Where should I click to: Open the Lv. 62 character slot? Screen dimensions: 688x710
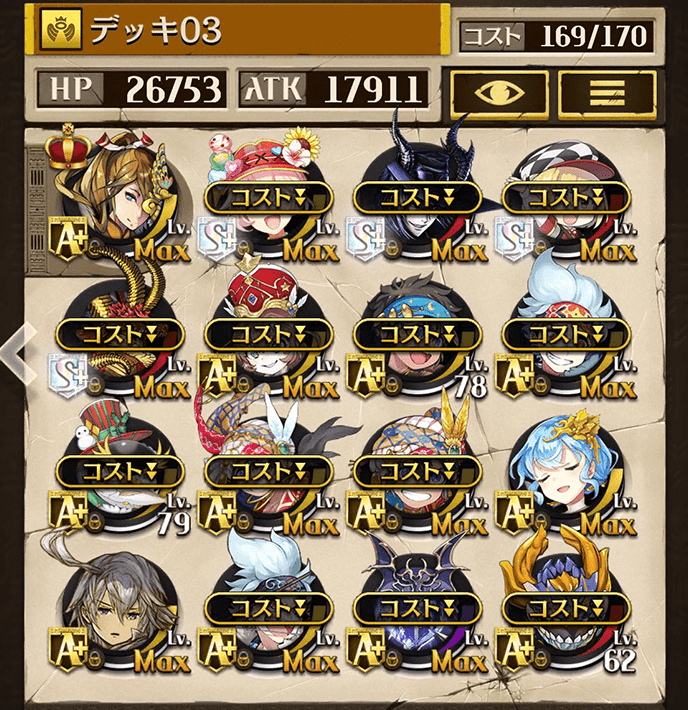click(x=564, y=606)
